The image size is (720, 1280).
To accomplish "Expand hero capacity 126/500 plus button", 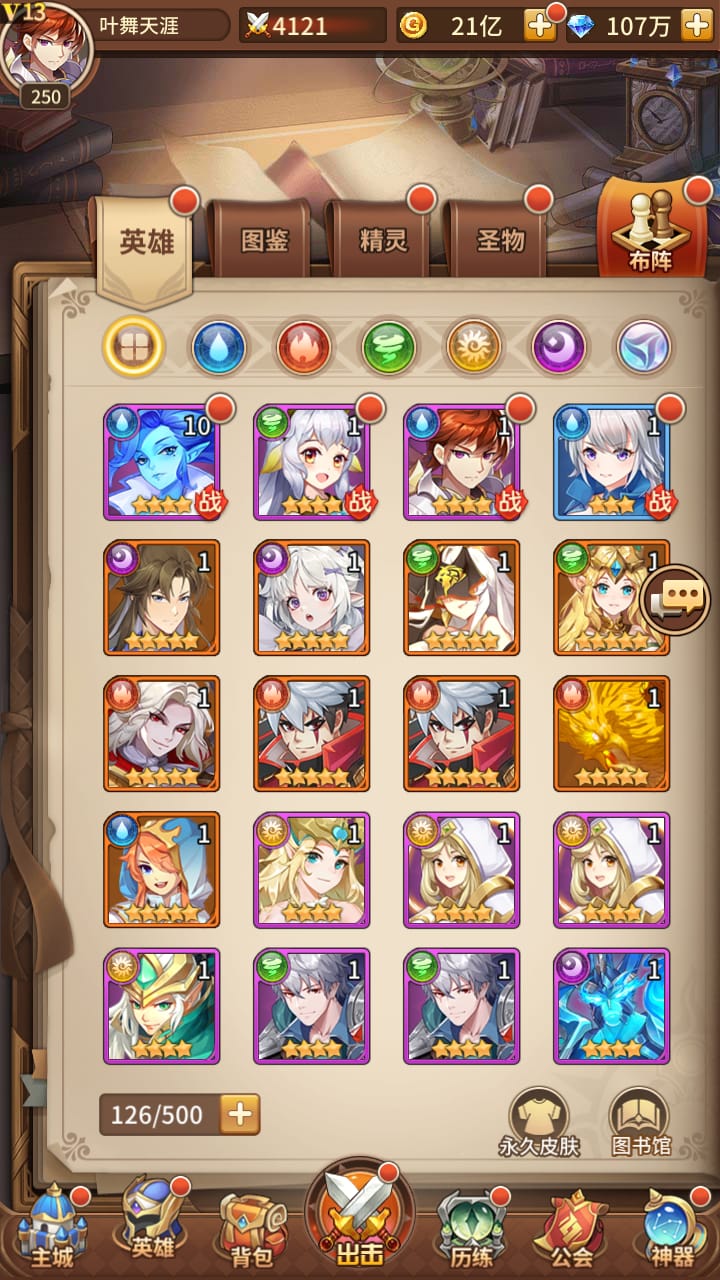I will (x=239, y=1114).
